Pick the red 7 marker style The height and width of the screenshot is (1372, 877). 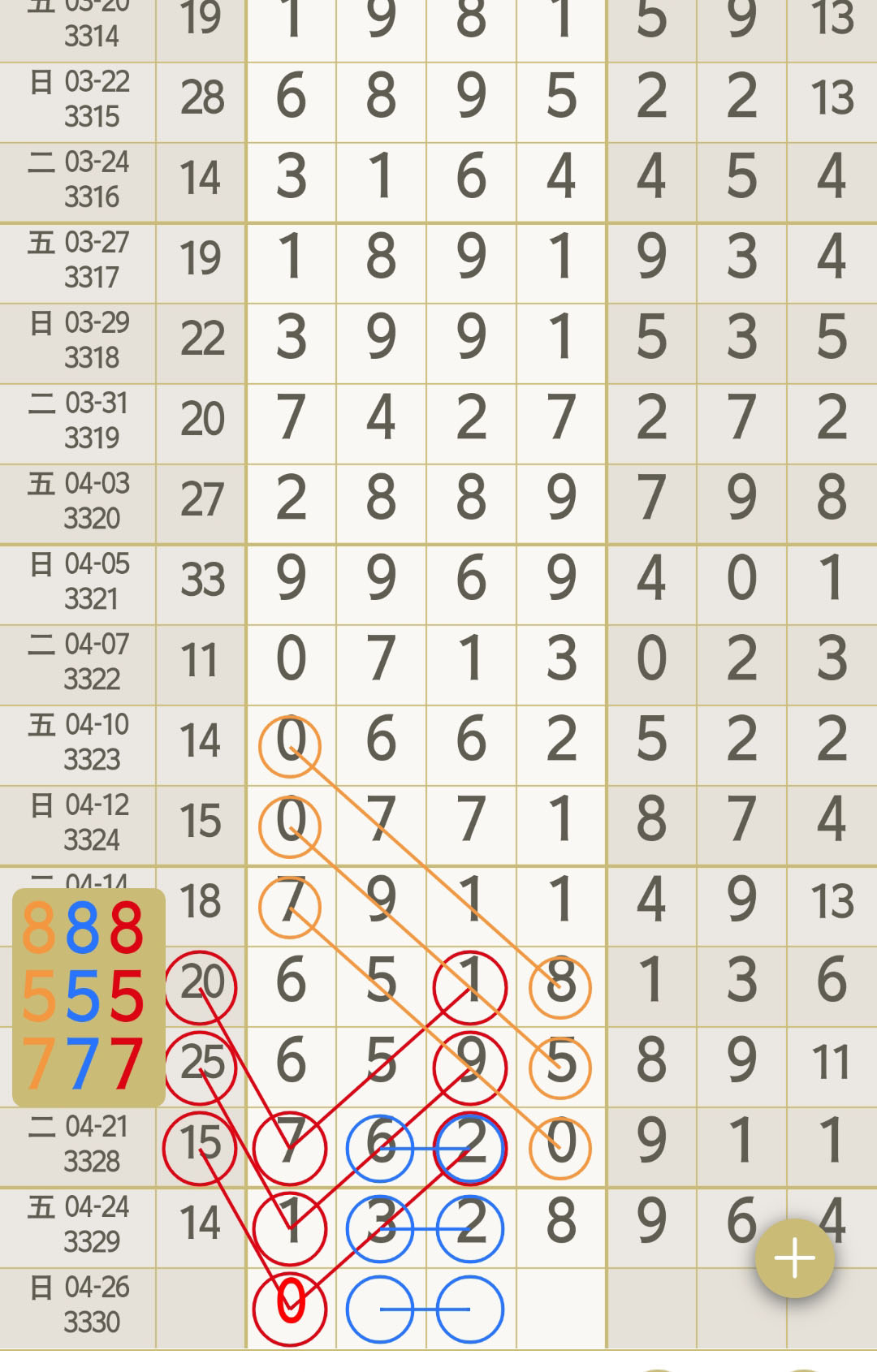click(127, 1064)
